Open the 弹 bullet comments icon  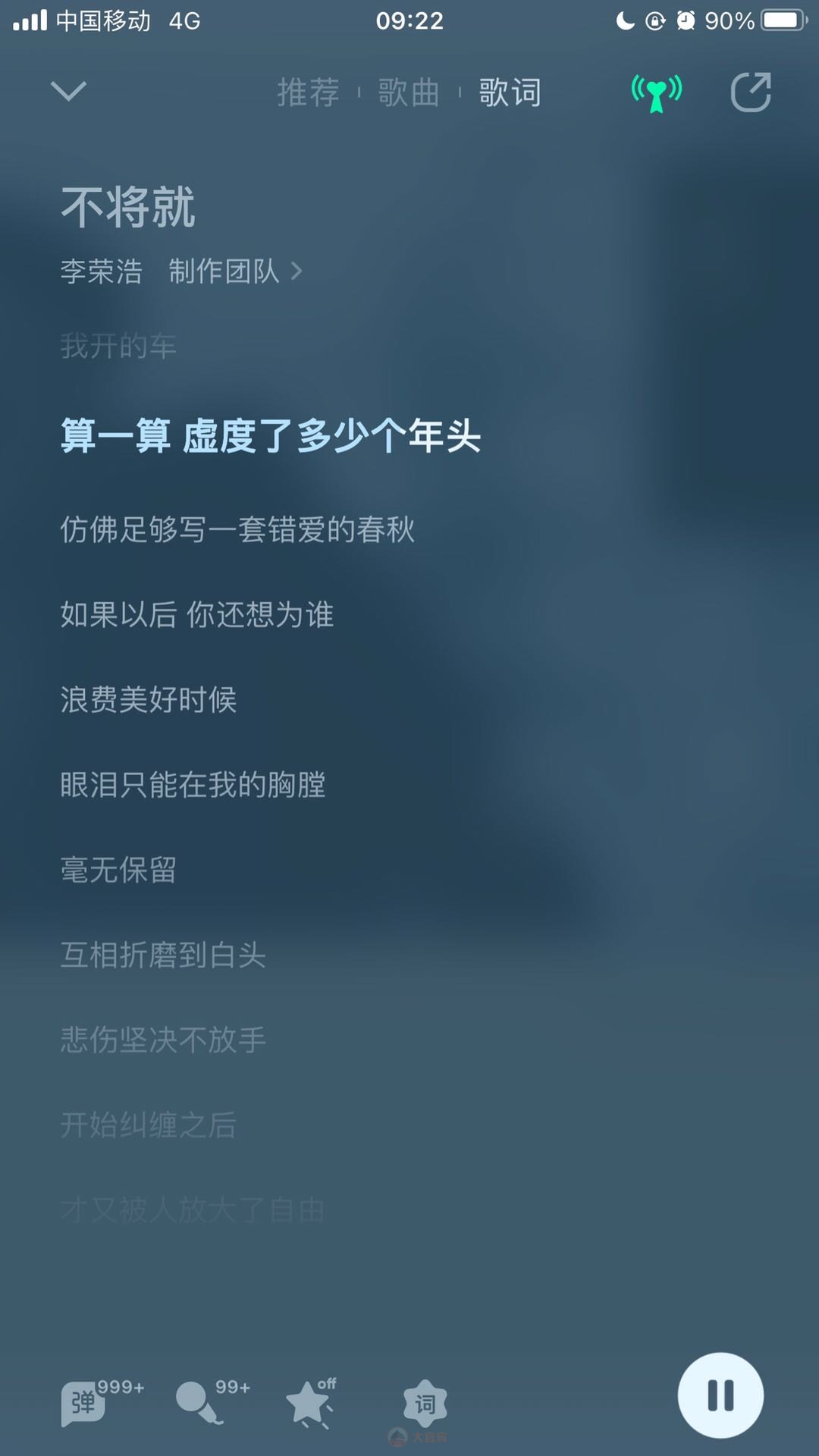[83, 1402]
